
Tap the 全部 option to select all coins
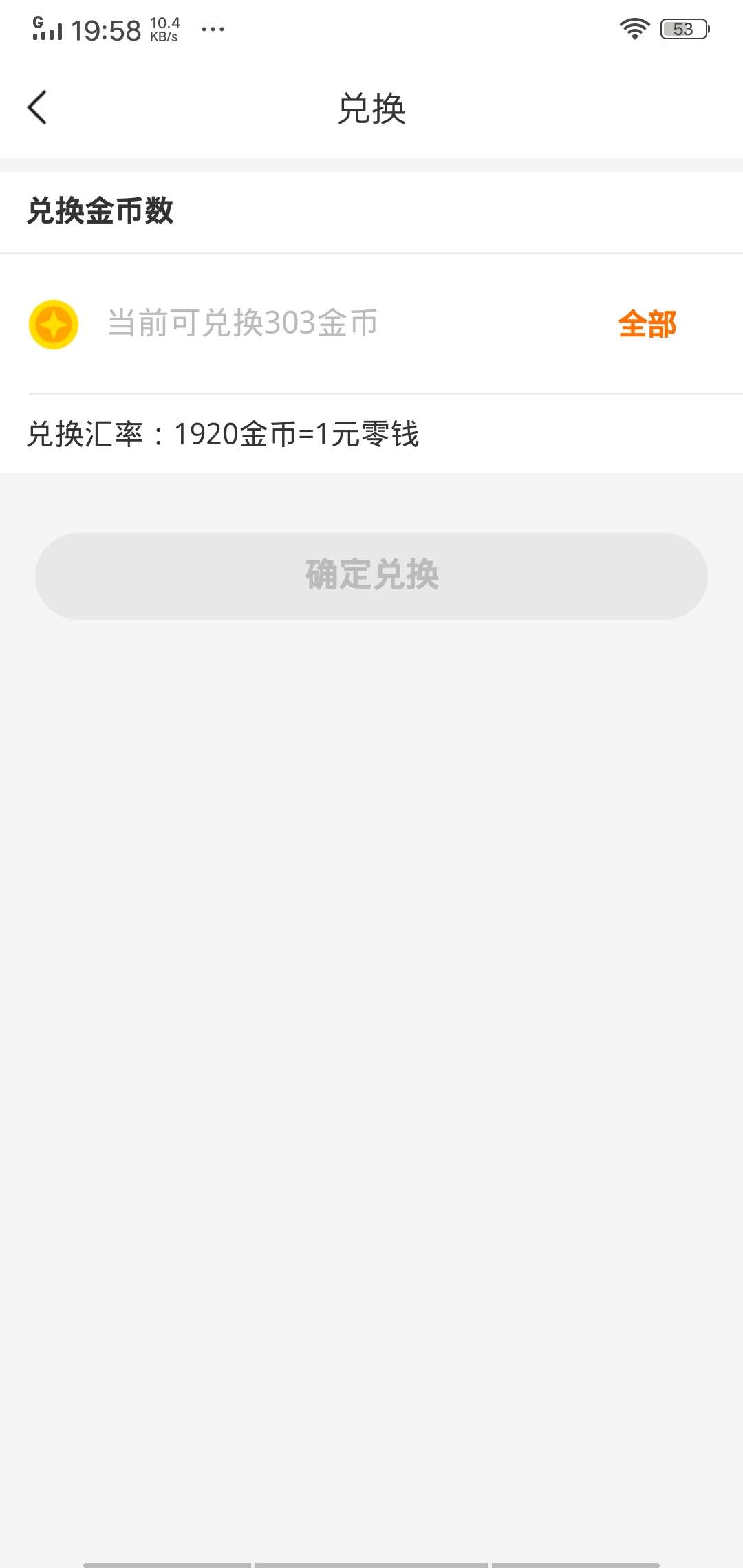tap(647, 323)
